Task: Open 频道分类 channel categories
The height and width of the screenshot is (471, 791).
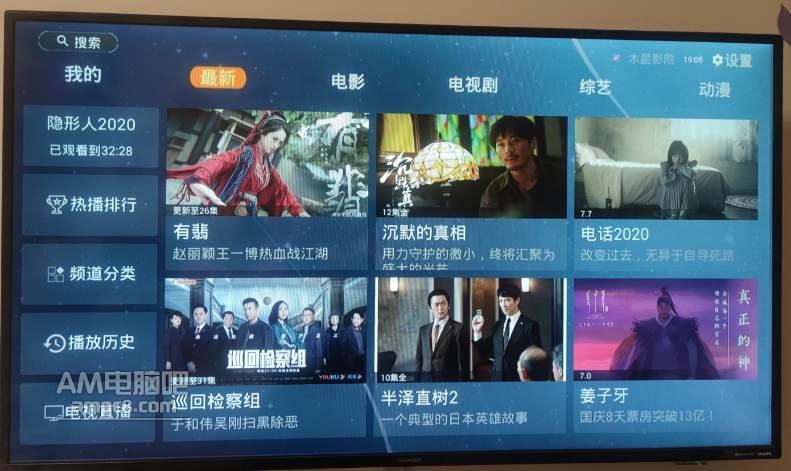Action: (91, 274)
